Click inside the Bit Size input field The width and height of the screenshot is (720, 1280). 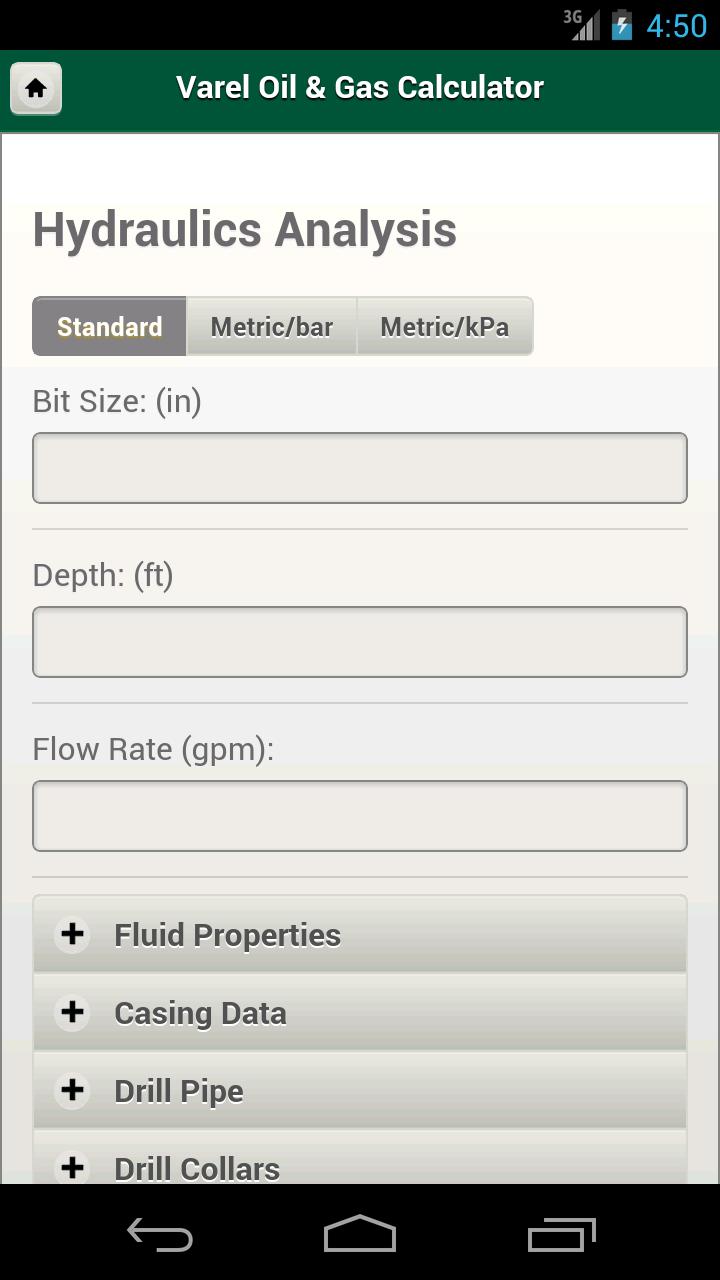click(x=360, y=467)
